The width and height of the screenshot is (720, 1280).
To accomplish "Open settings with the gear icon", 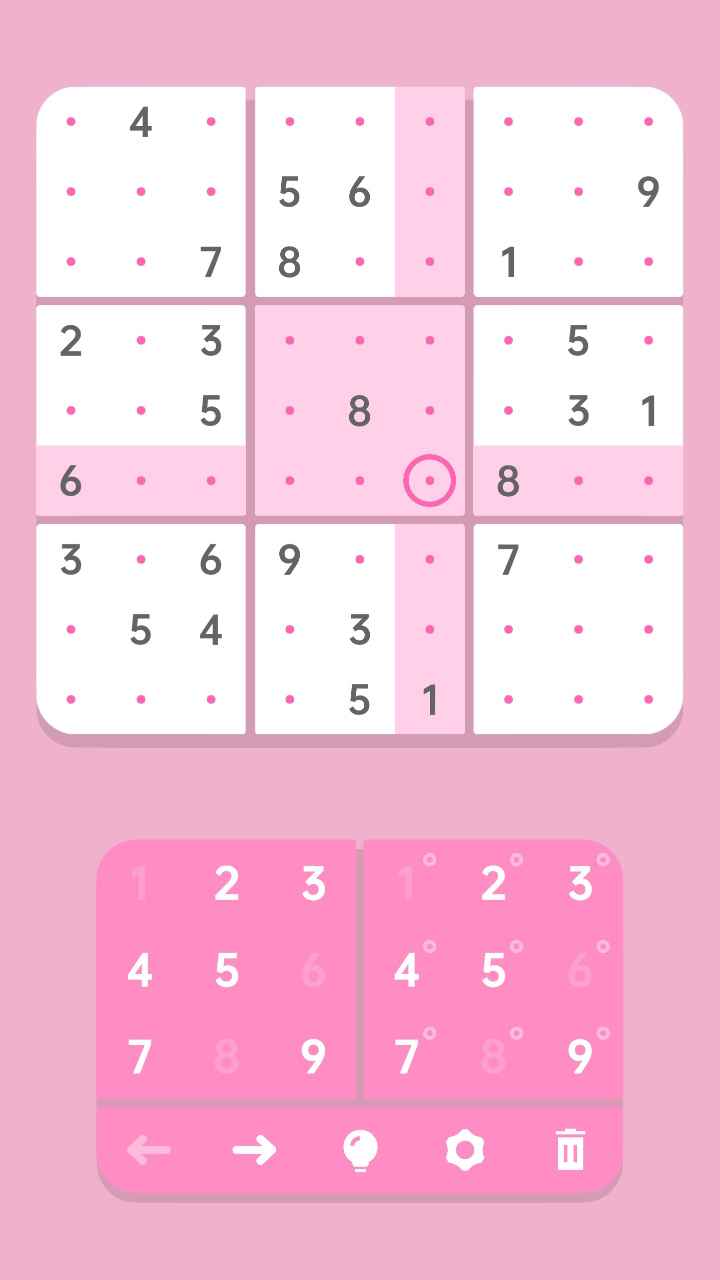I will point(464,1151).
